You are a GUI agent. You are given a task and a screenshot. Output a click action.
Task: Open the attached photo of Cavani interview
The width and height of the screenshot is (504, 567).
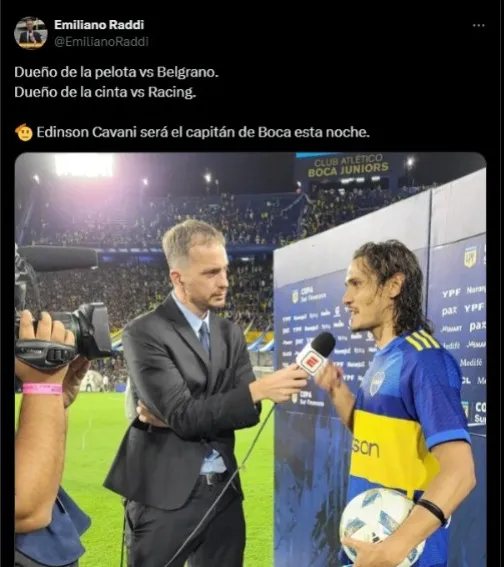[x=250, y=359]
